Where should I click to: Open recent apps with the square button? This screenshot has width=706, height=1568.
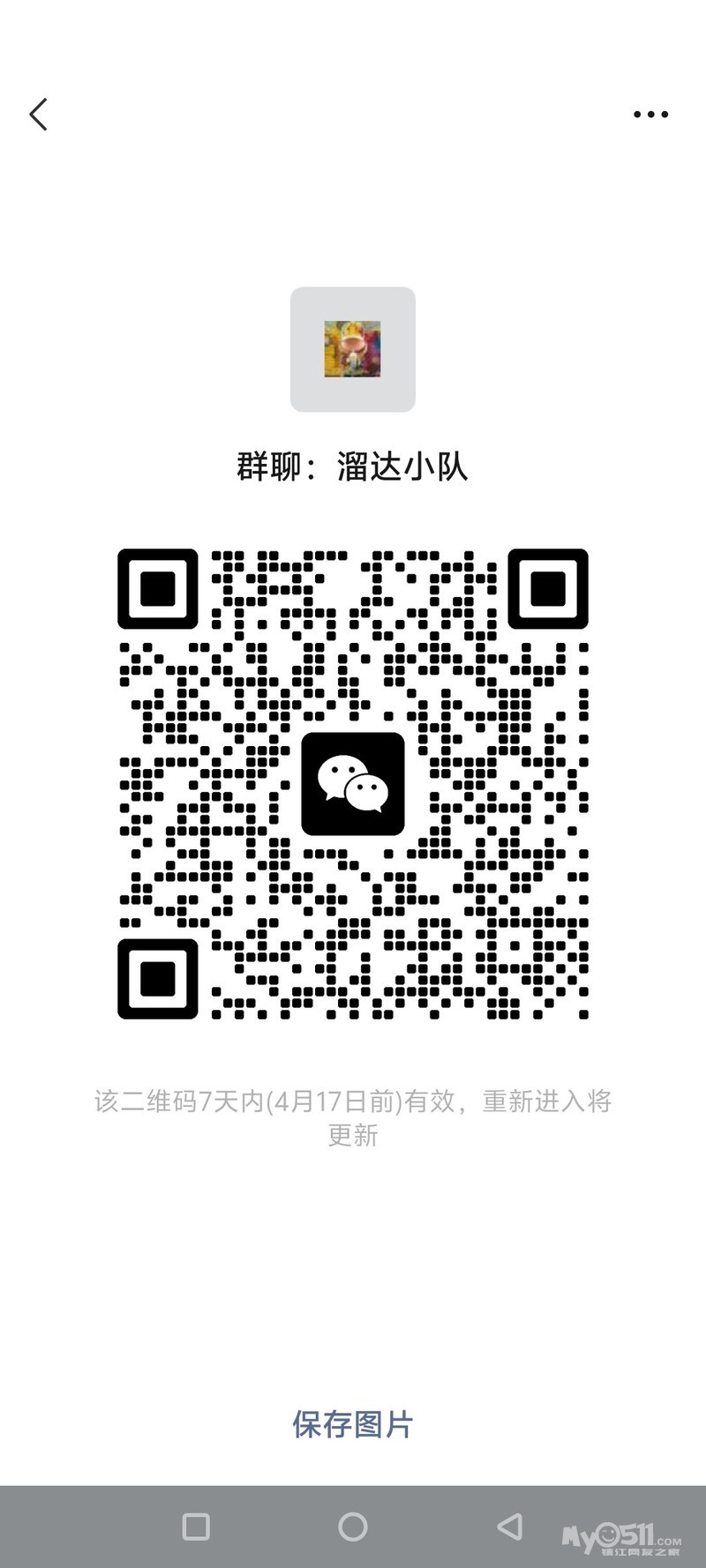coord(195,1527)
